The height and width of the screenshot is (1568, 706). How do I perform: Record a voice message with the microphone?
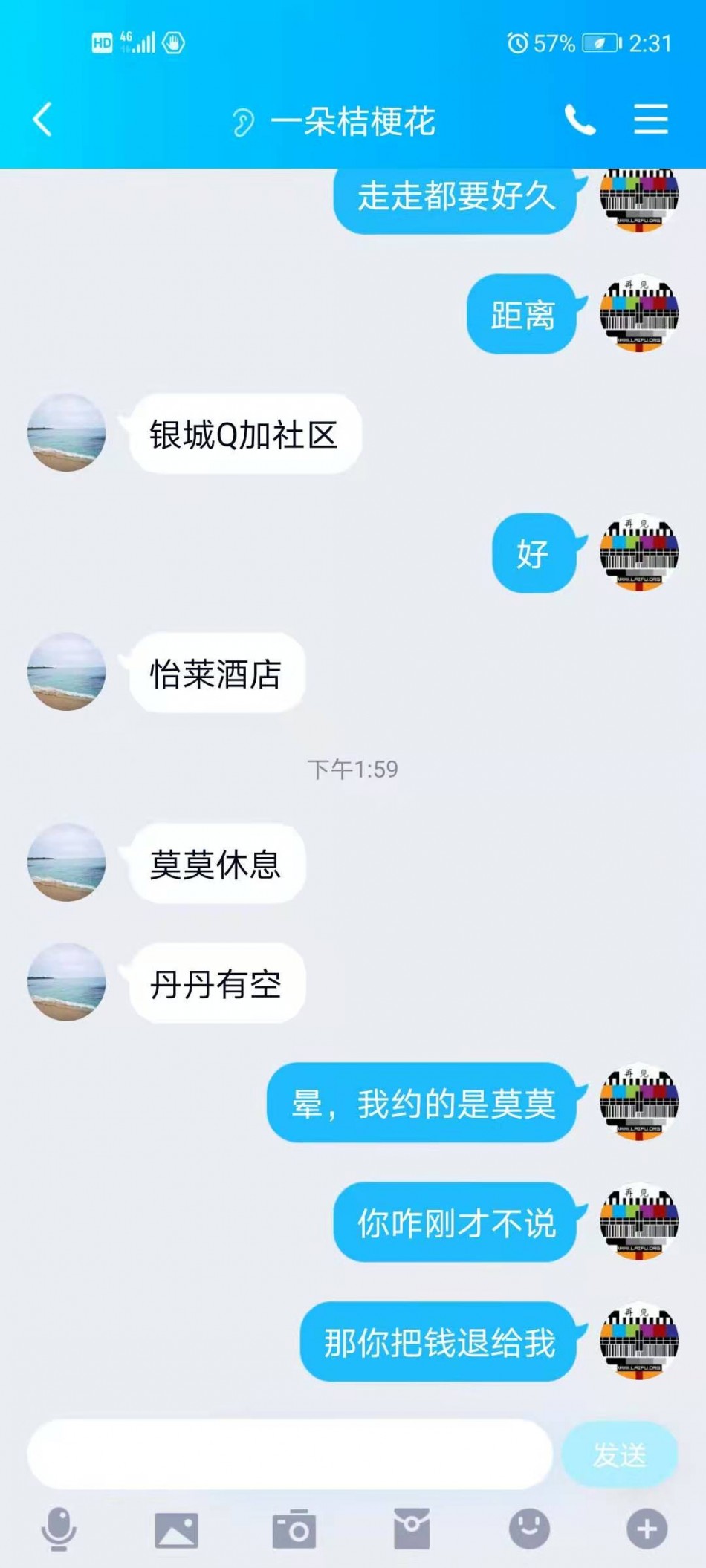tap(59, 1529)
